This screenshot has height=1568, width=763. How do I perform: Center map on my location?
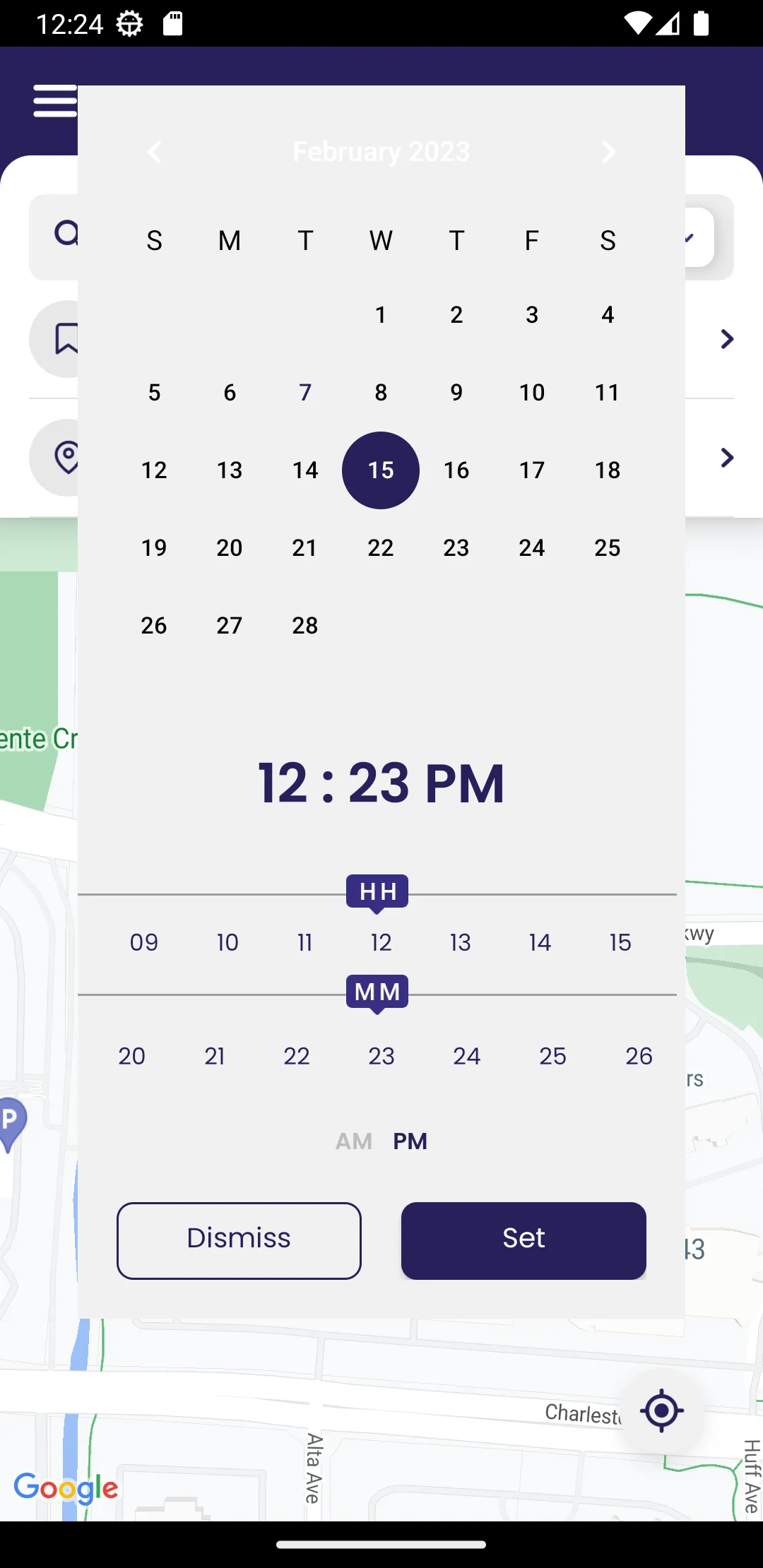pyautogui.click(x=661, y=1410)
